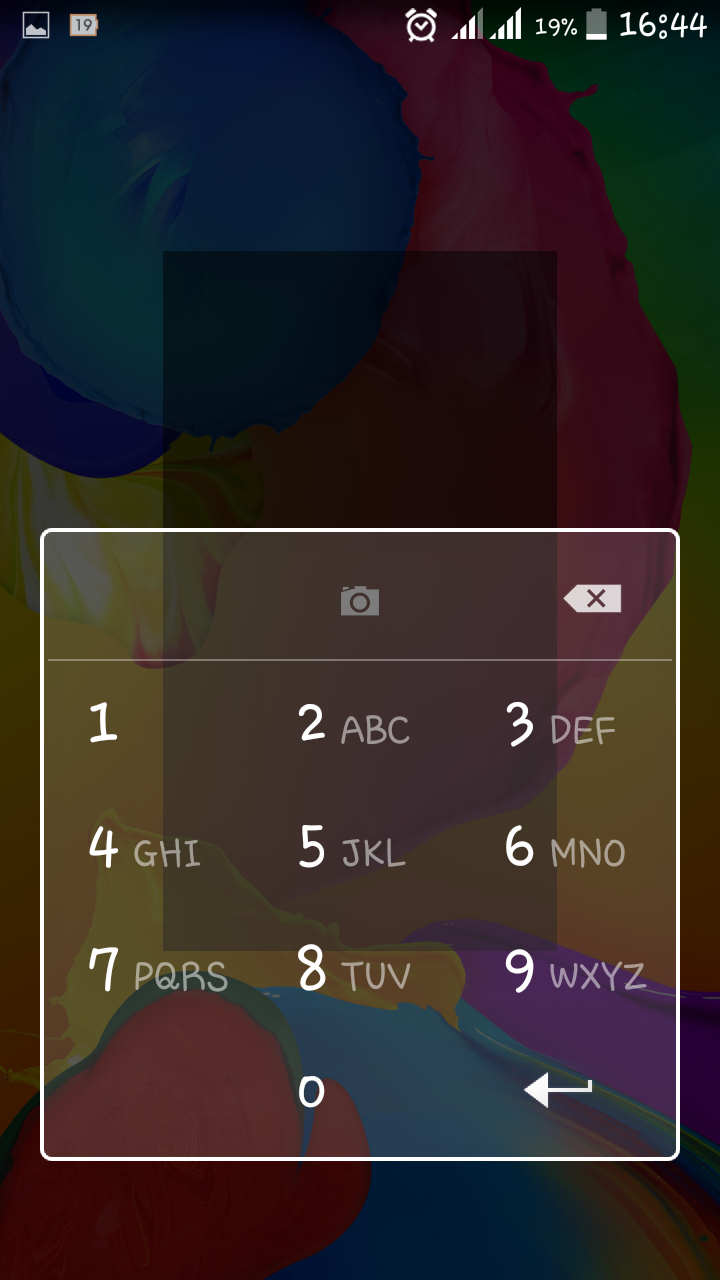
Task: Delete the last entered PIN digit
Action: (592, 599)
